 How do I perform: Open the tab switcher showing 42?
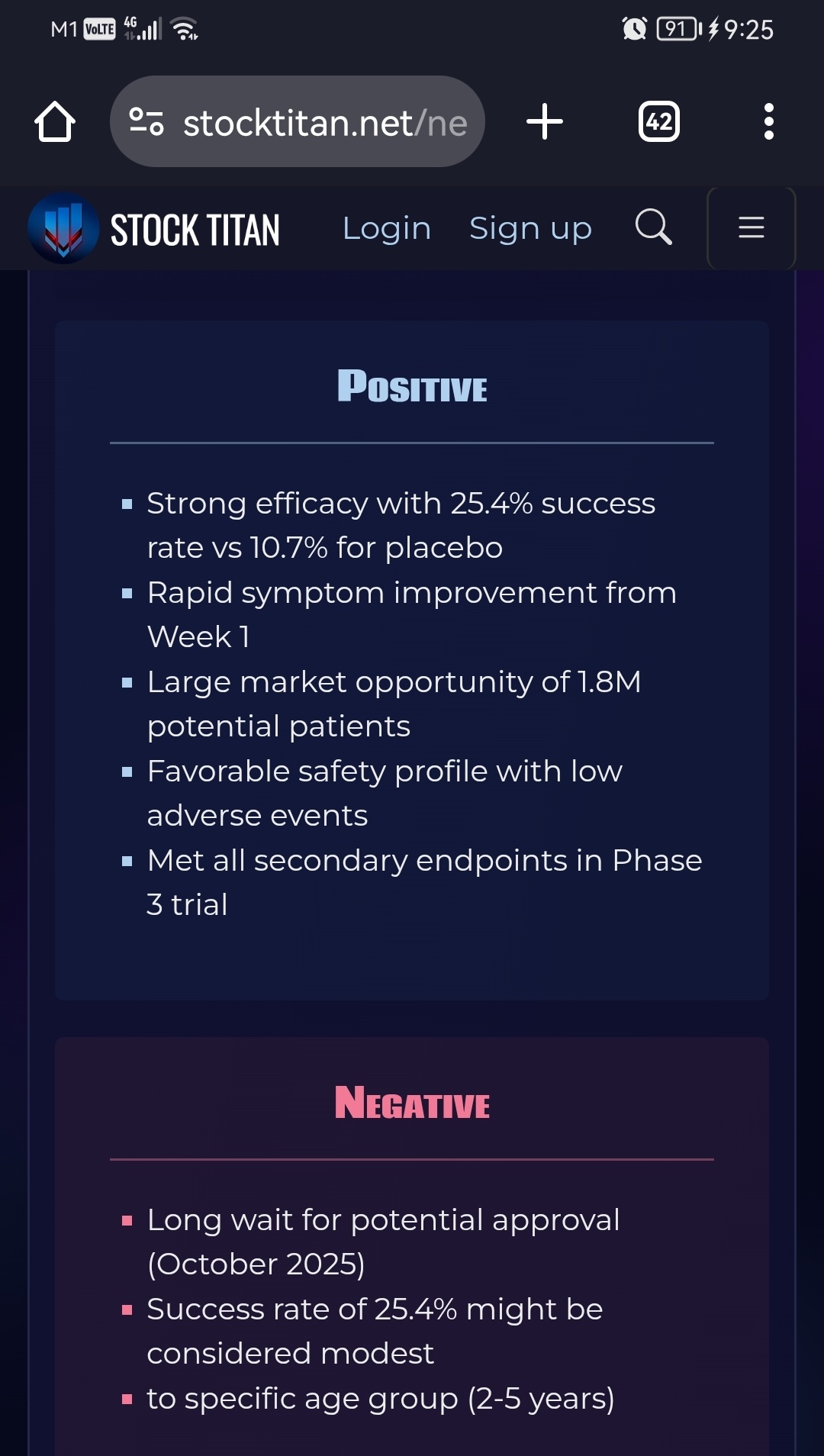[x=659, y=121]
